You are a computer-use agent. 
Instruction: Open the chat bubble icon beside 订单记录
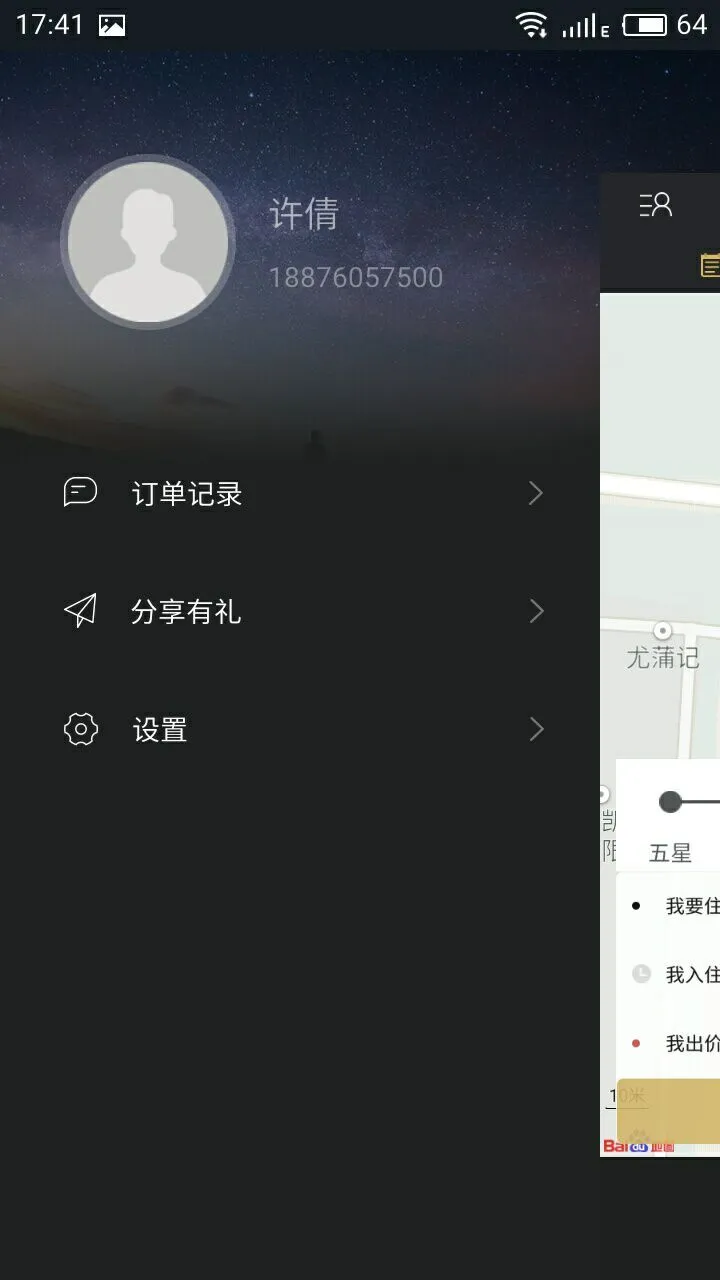[80, 492]
